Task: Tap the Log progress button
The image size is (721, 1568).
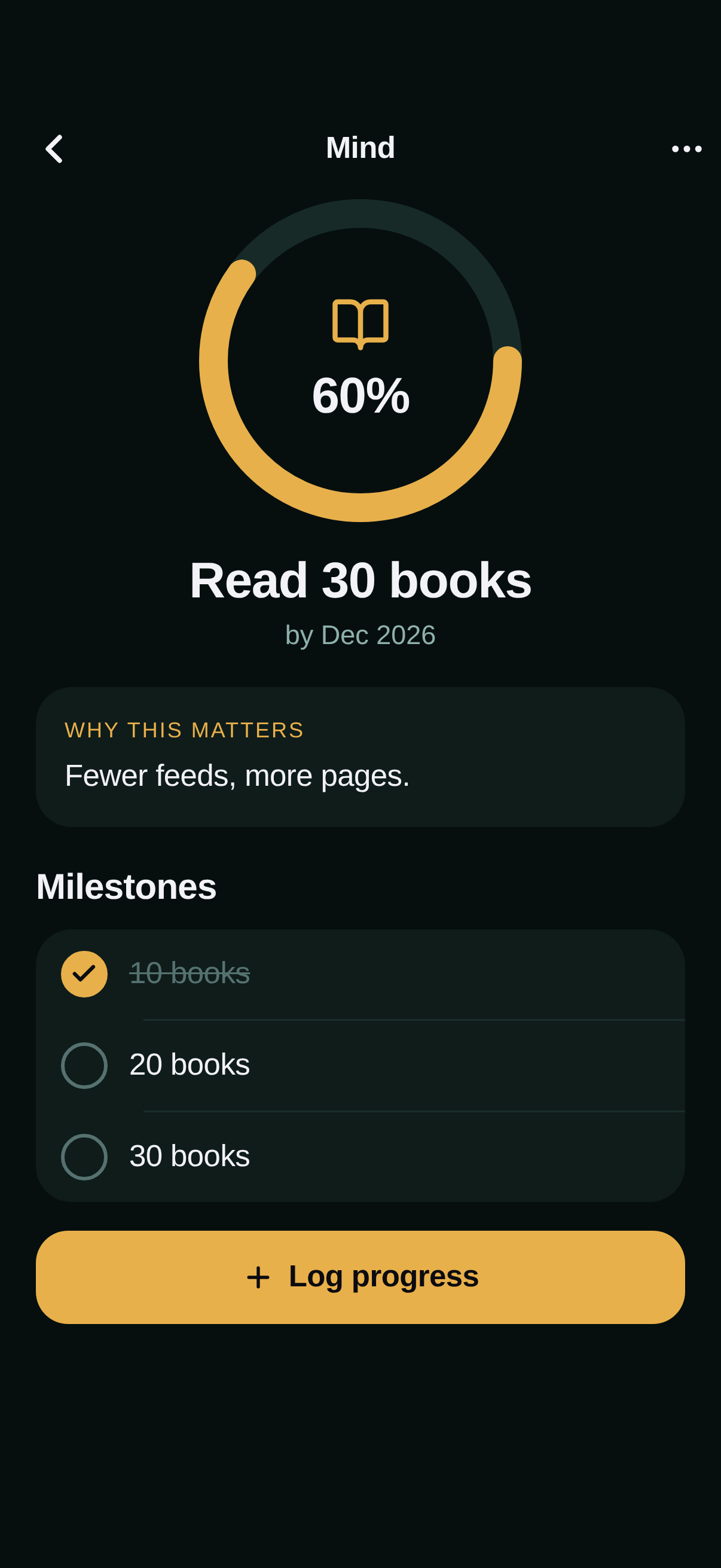Action: click(360, 1277)
